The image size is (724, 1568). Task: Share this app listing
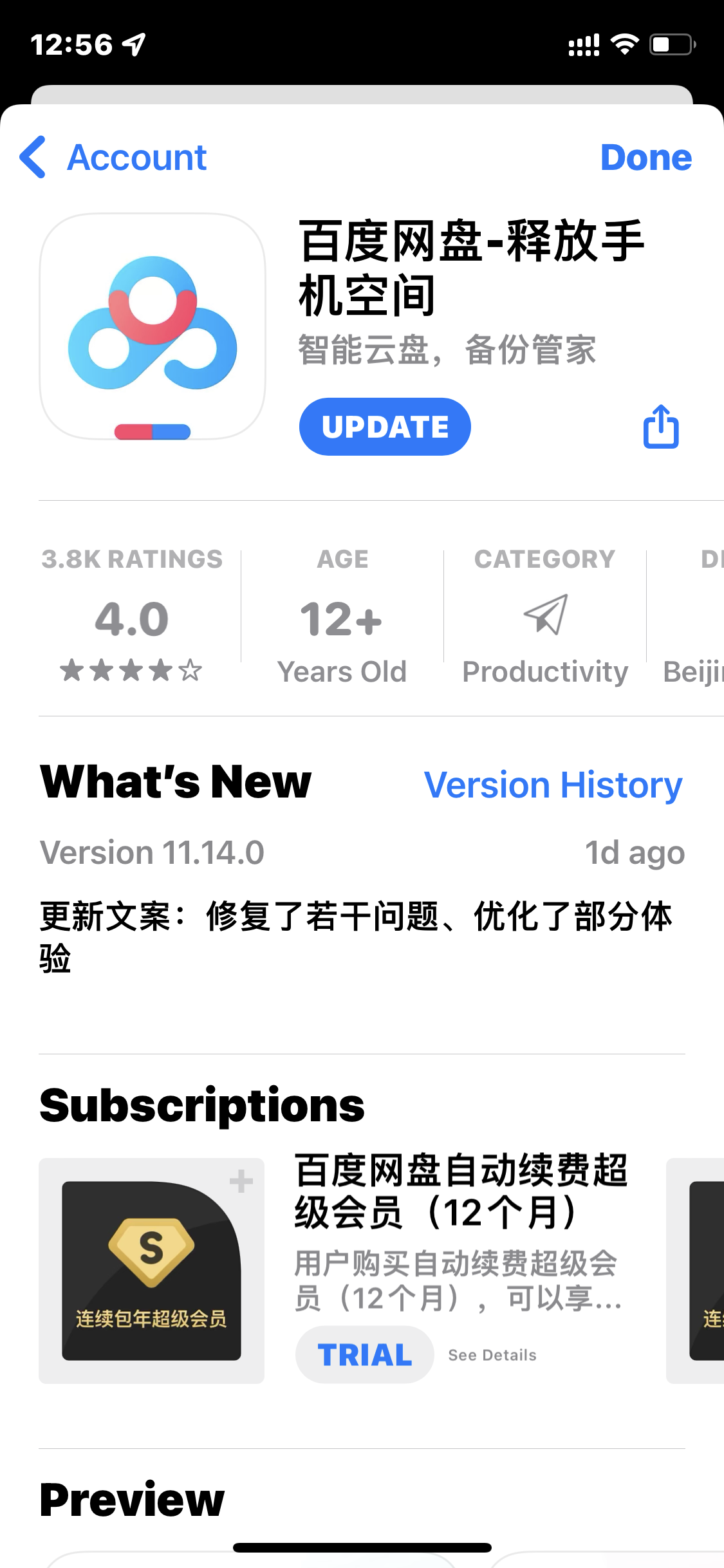pos(661,427)
